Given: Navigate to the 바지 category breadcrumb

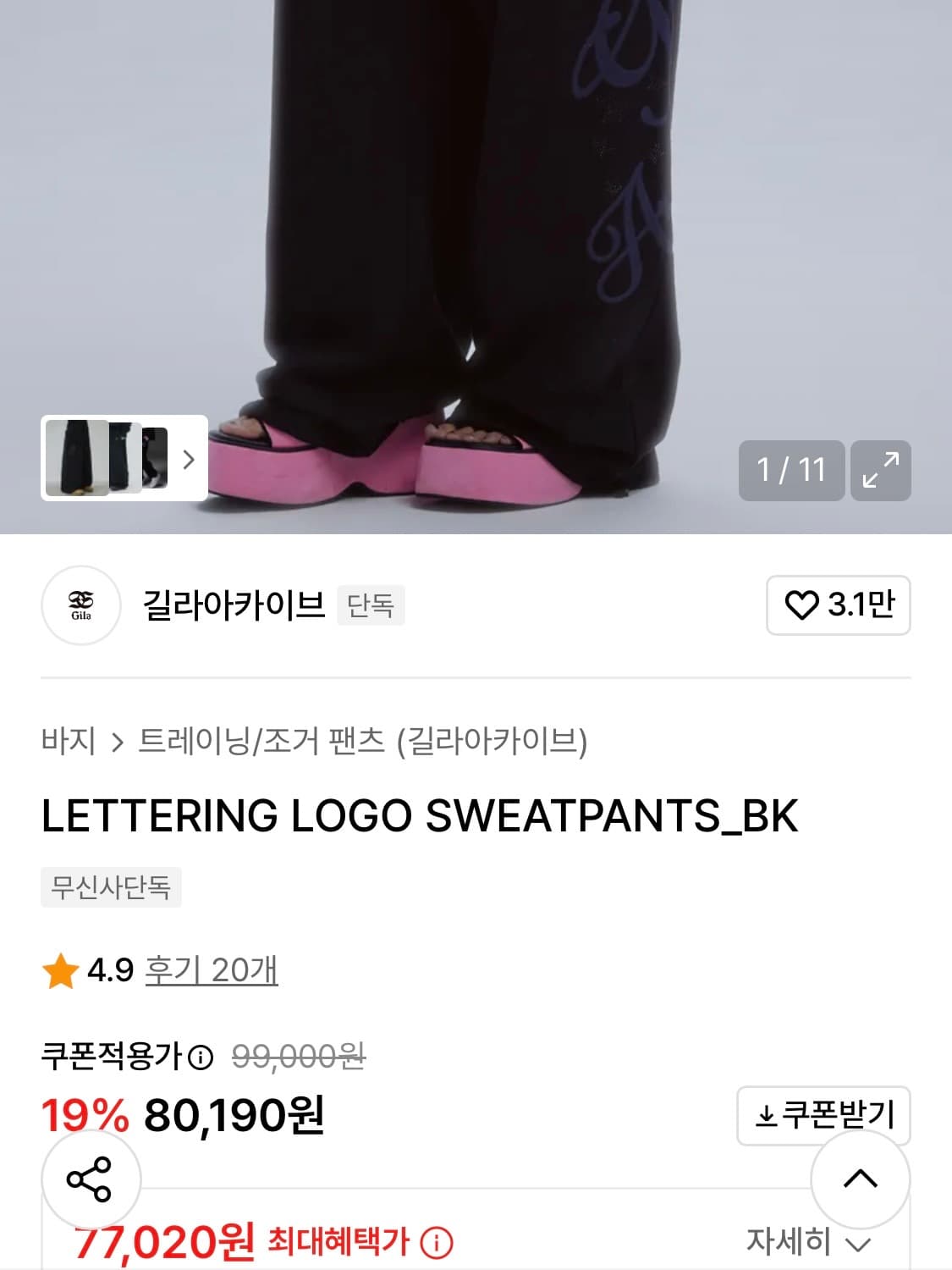Looking at the screenshot, I should [66, 740].
